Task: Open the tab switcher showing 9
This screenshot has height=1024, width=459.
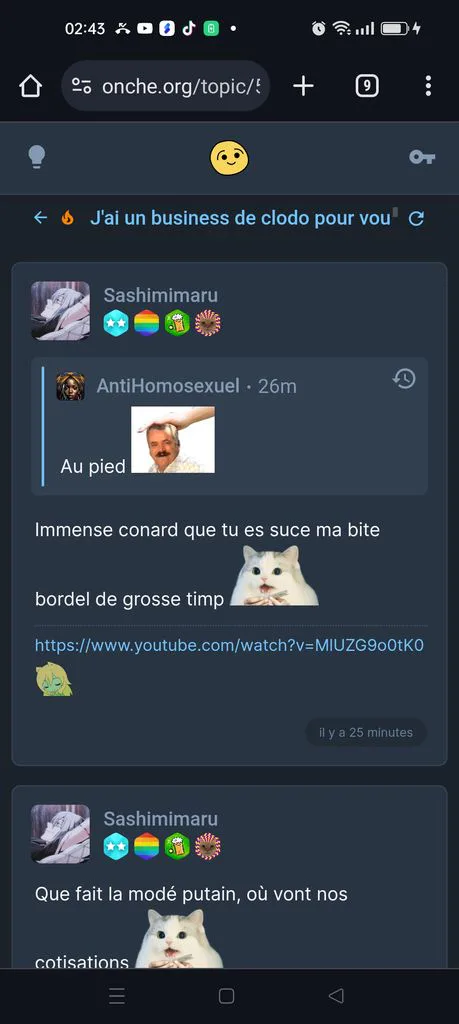Action: pyautogui.click(x=367, y=86)
